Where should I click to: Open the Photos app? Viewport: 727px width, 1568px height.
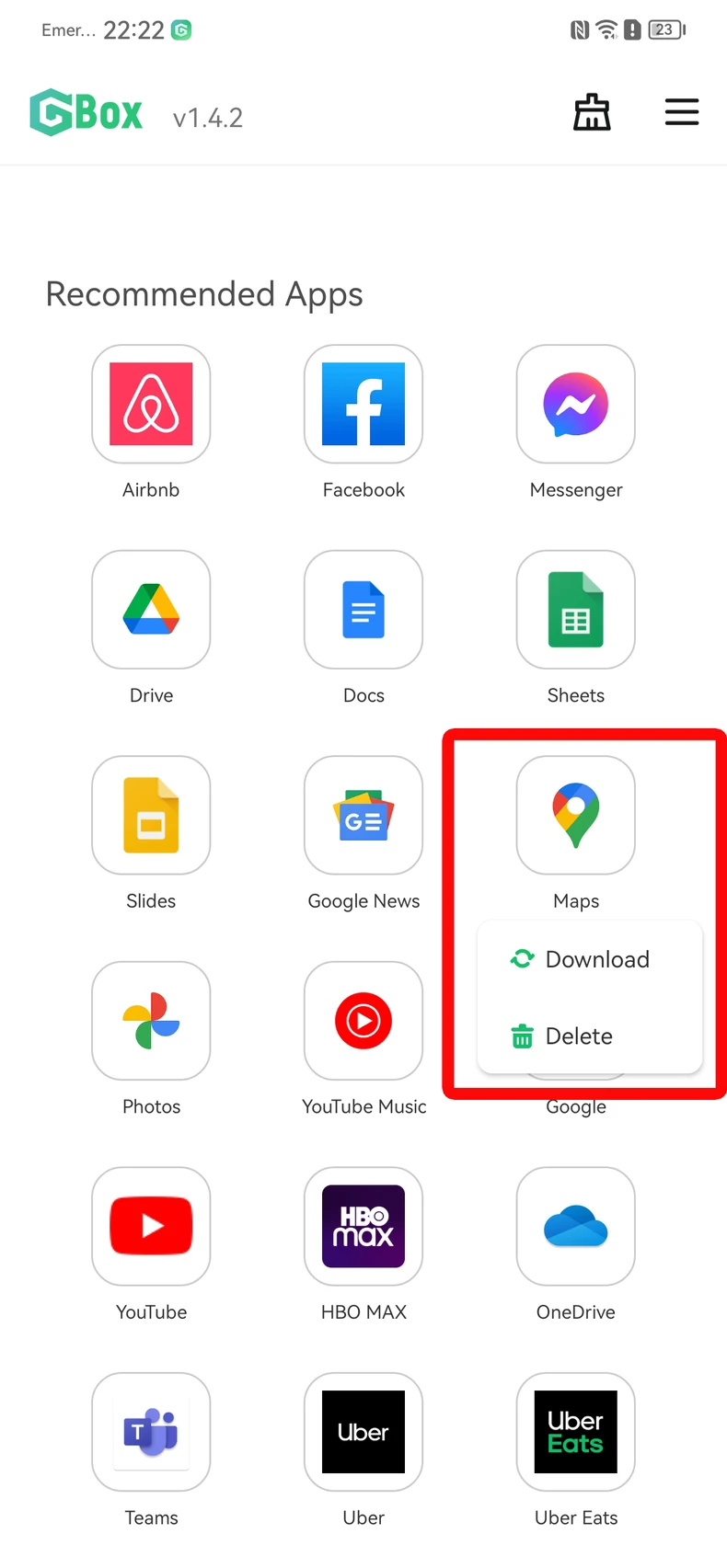click(151, 1021)
